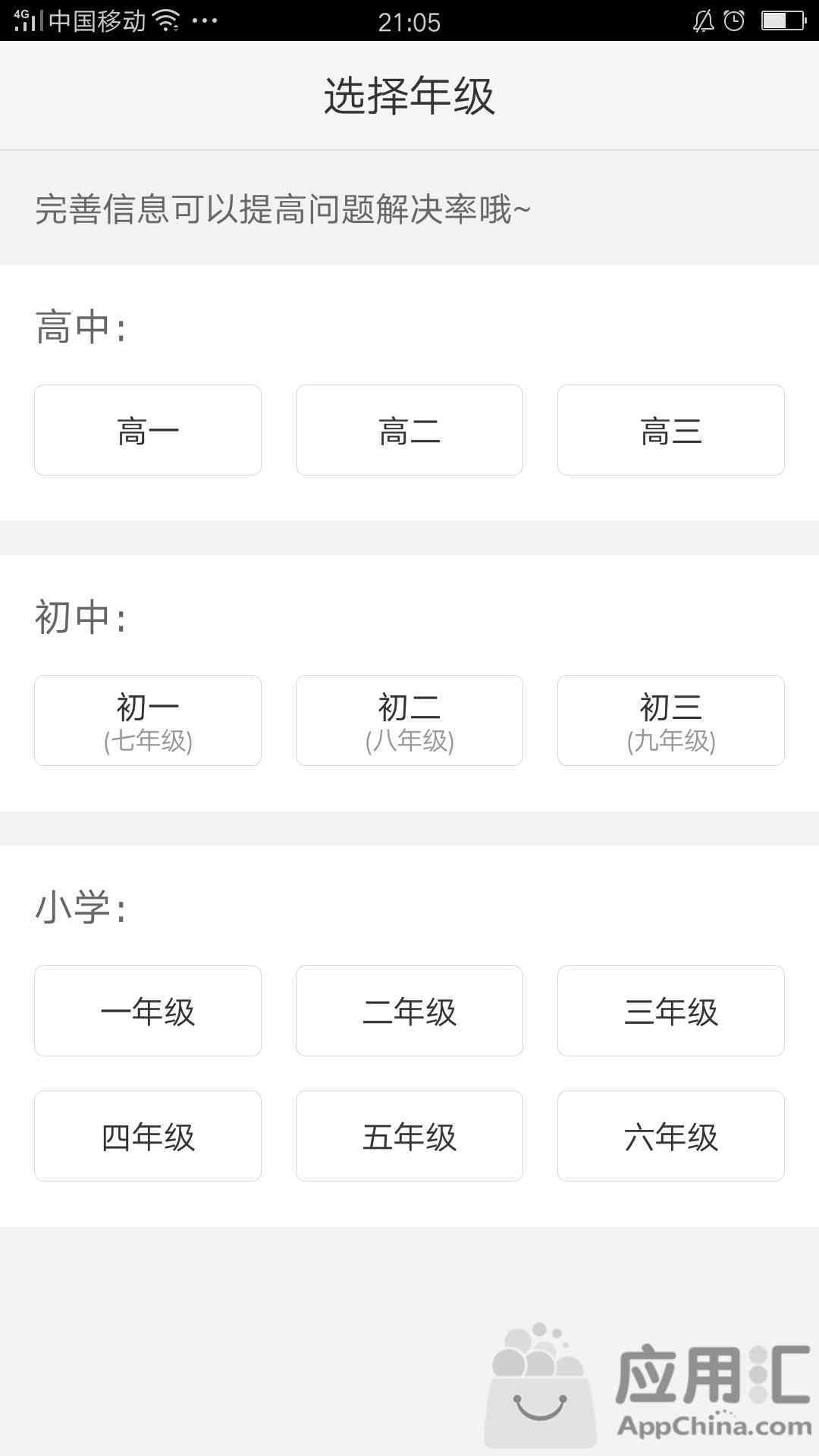Choose 初二 (八年级)
Screen dimensions: 819x1456
[409, 720]
